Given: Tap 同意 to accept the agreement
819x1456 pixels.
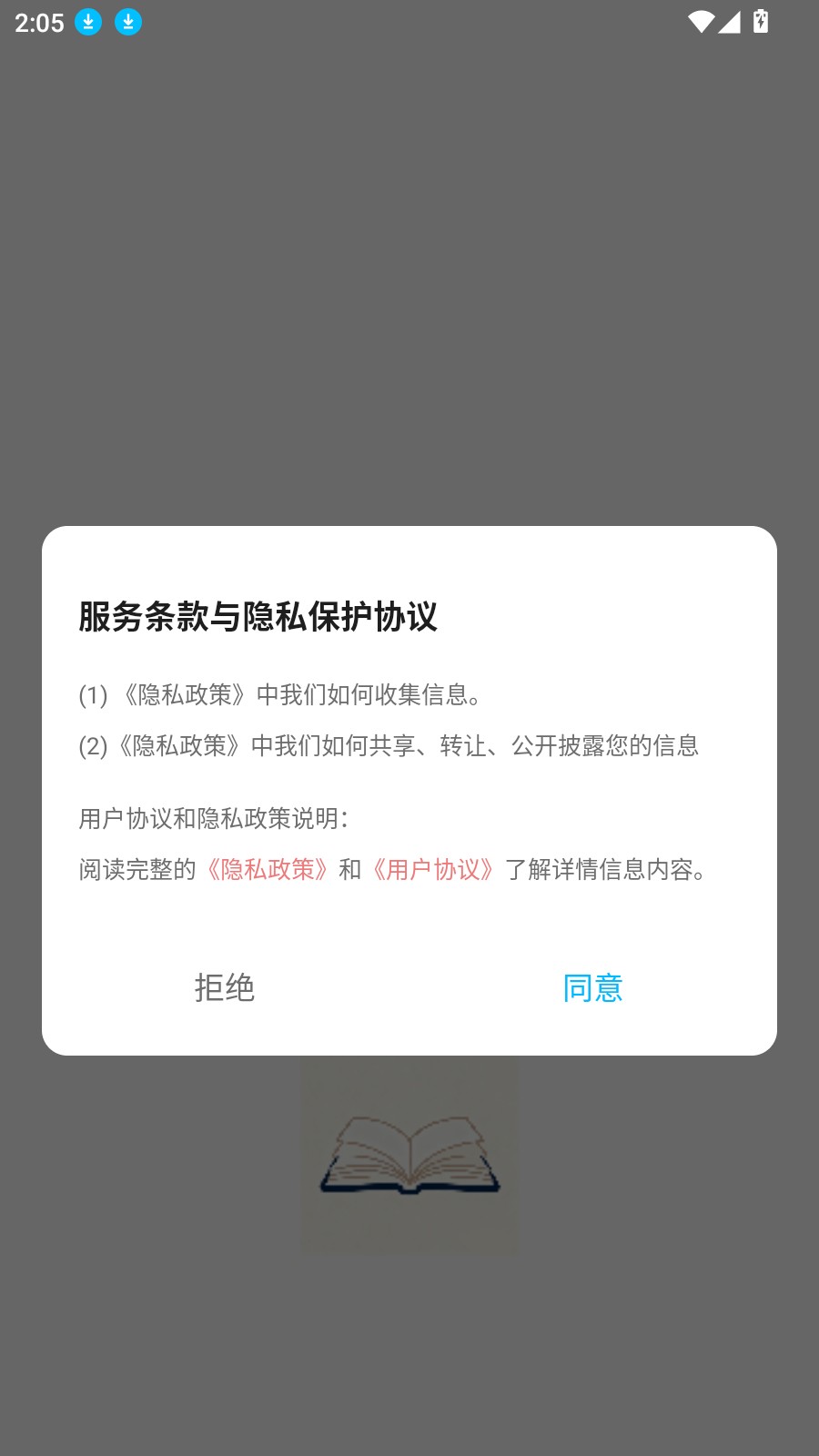Looking at the screenshot, I should tap(592, 988).
